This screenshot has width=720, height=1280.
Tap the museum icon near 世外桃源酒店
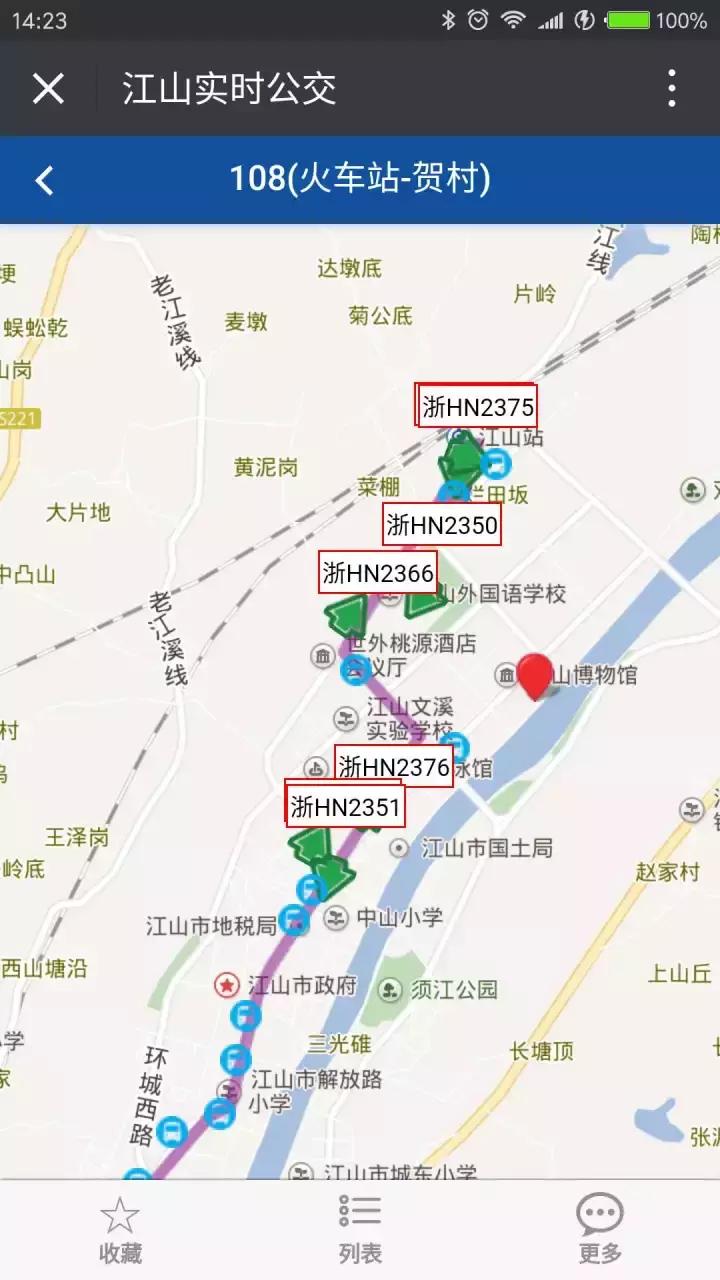322,657
